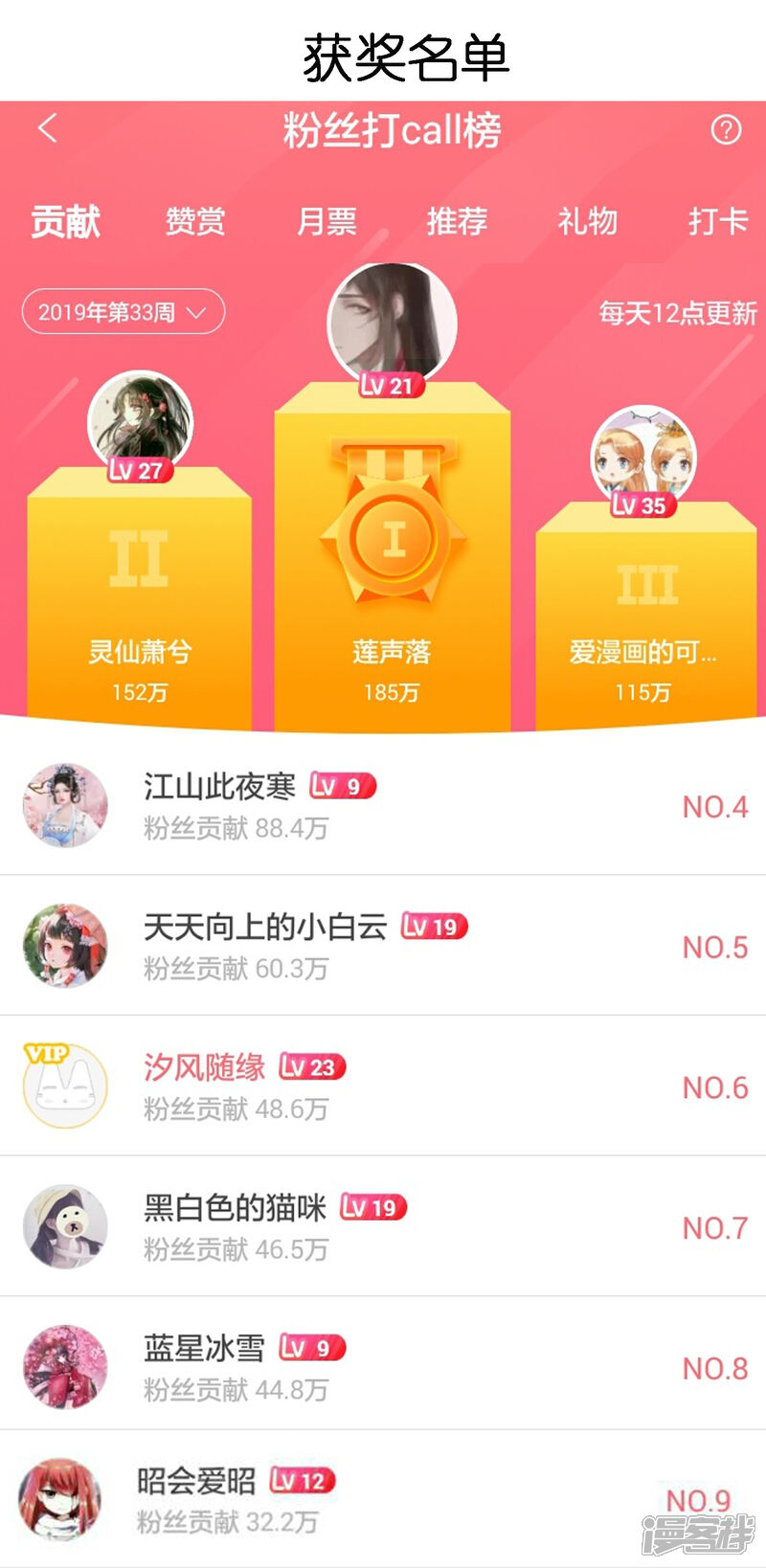Expand the 2019年第33周 week dropdown
This screenshot has width=766, height=1568.
pos(123,312)
